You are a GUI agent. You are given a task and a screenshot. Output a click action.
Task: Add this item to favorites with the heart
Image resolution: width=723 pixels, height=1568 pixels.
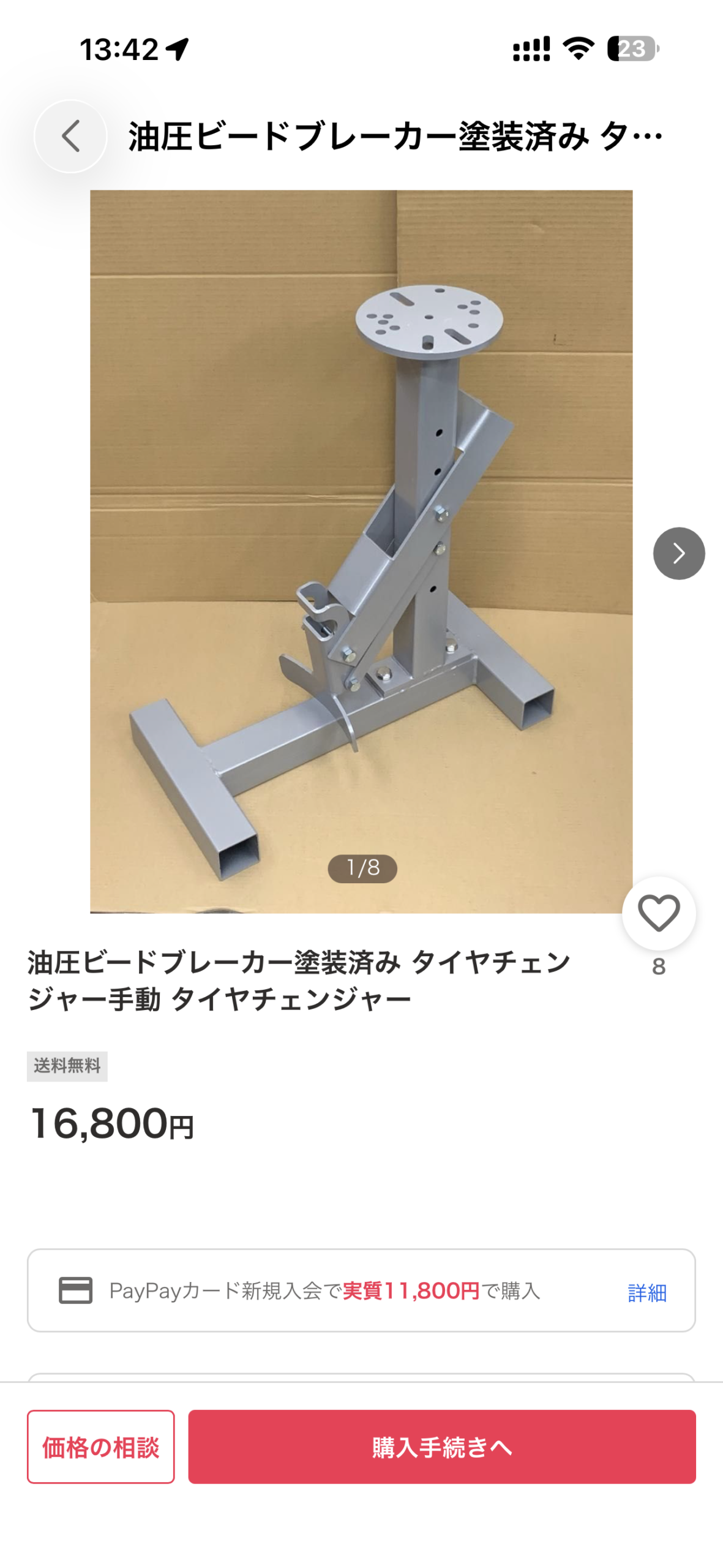pyautogui.click(x=658, y=913)
